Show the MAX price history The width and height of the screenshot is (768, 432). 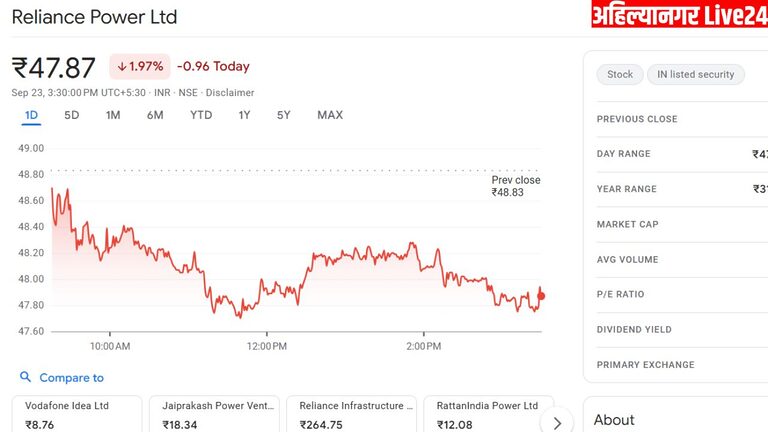330,115
